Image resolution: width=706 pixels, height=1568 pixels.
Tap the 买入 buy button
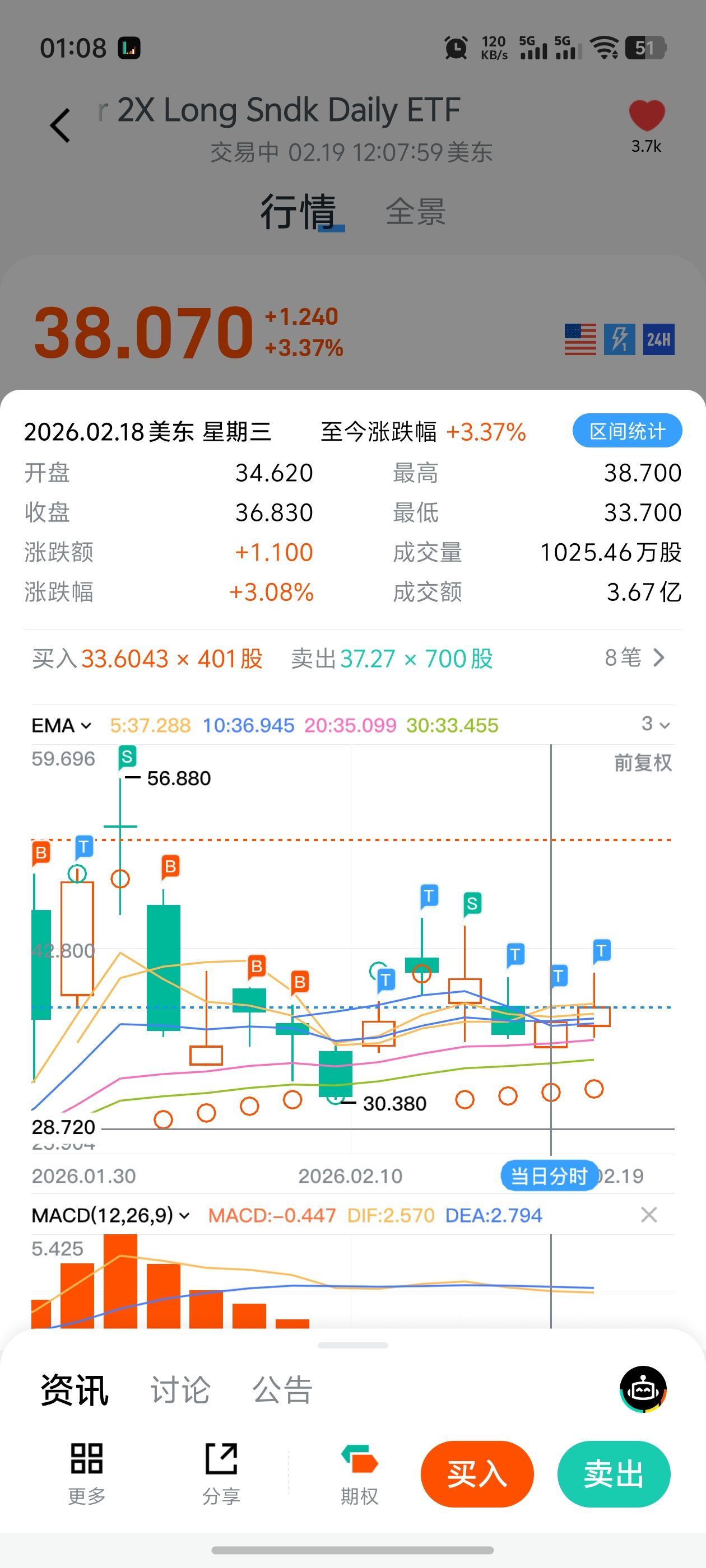point(477,1474)
